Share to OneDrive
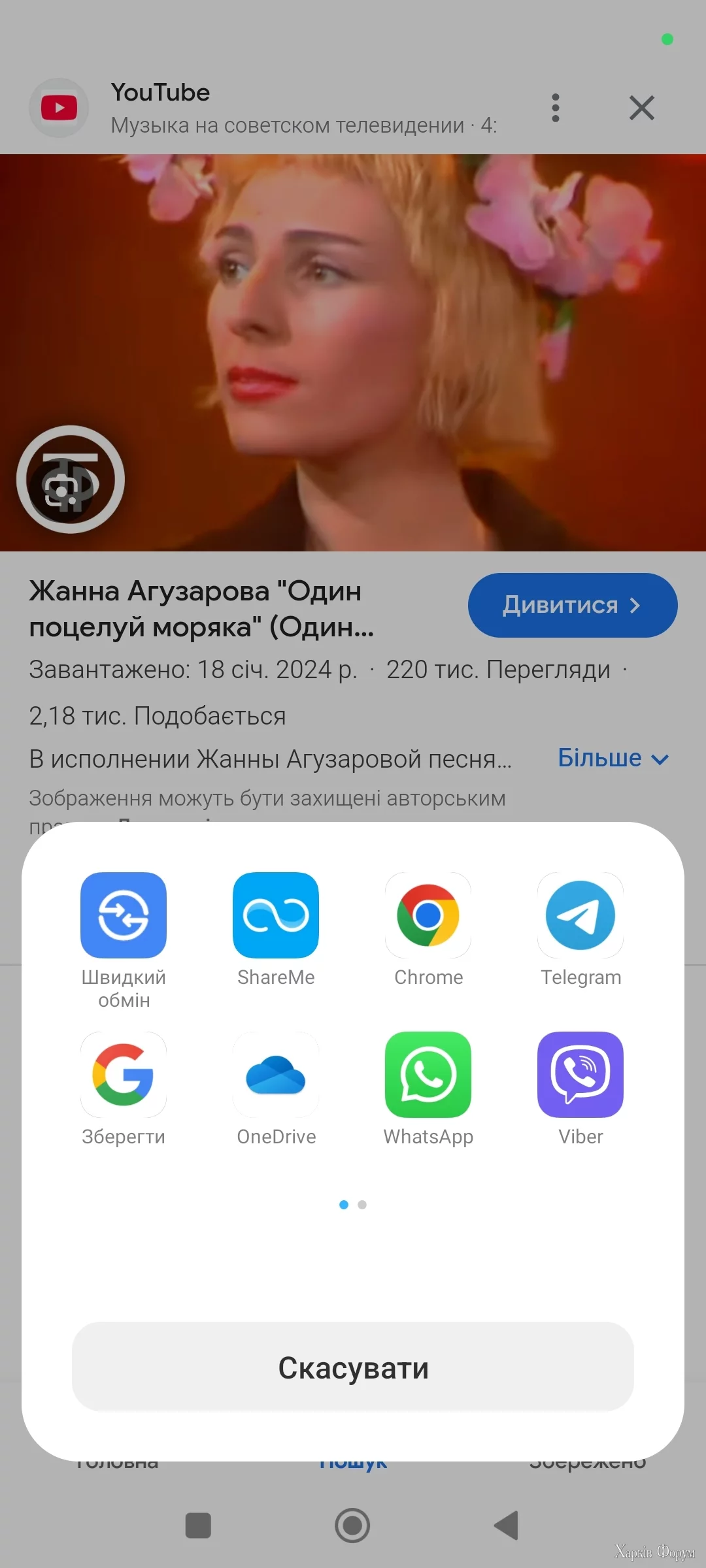This screenshot has height=1568, width=706. pyautogui.click(x=276, y=1075)
